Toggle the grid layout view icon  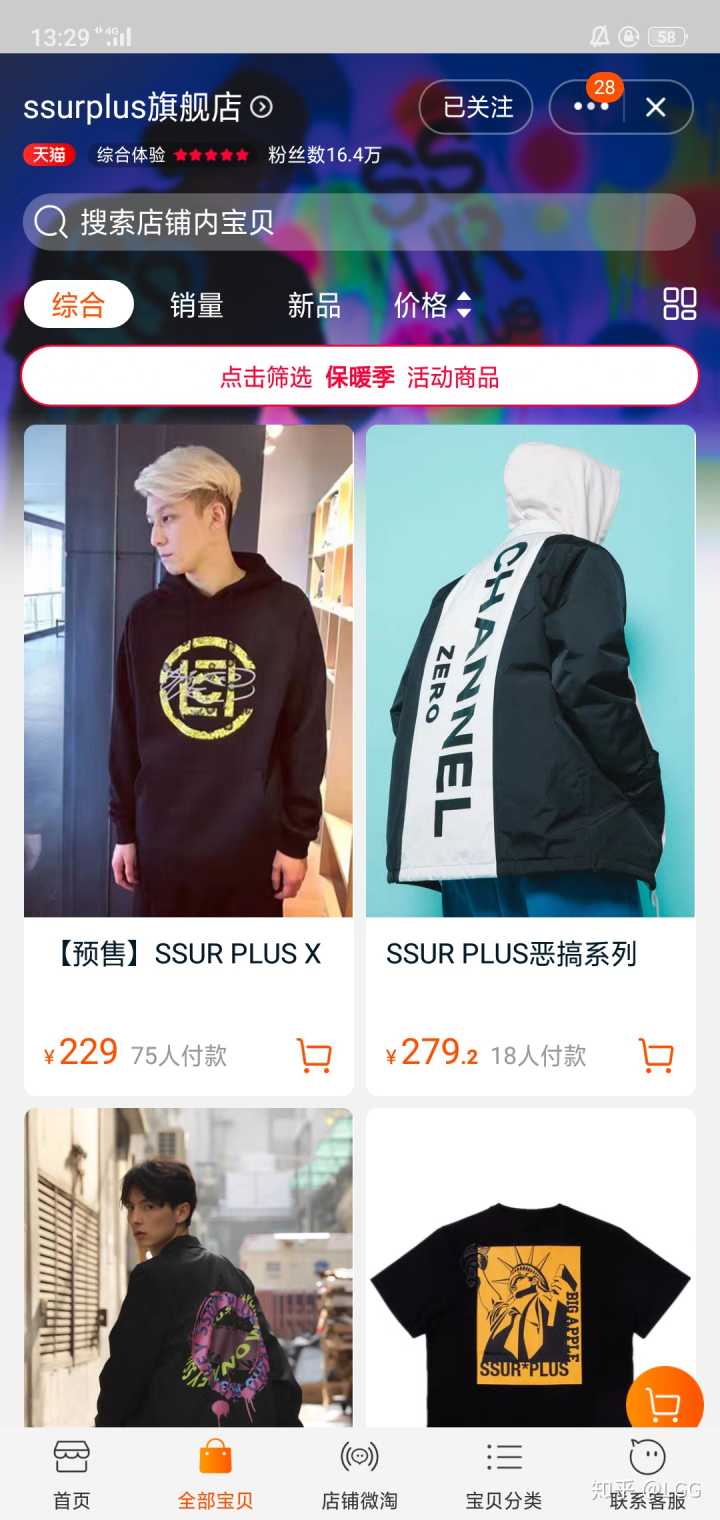click(679, 304)
